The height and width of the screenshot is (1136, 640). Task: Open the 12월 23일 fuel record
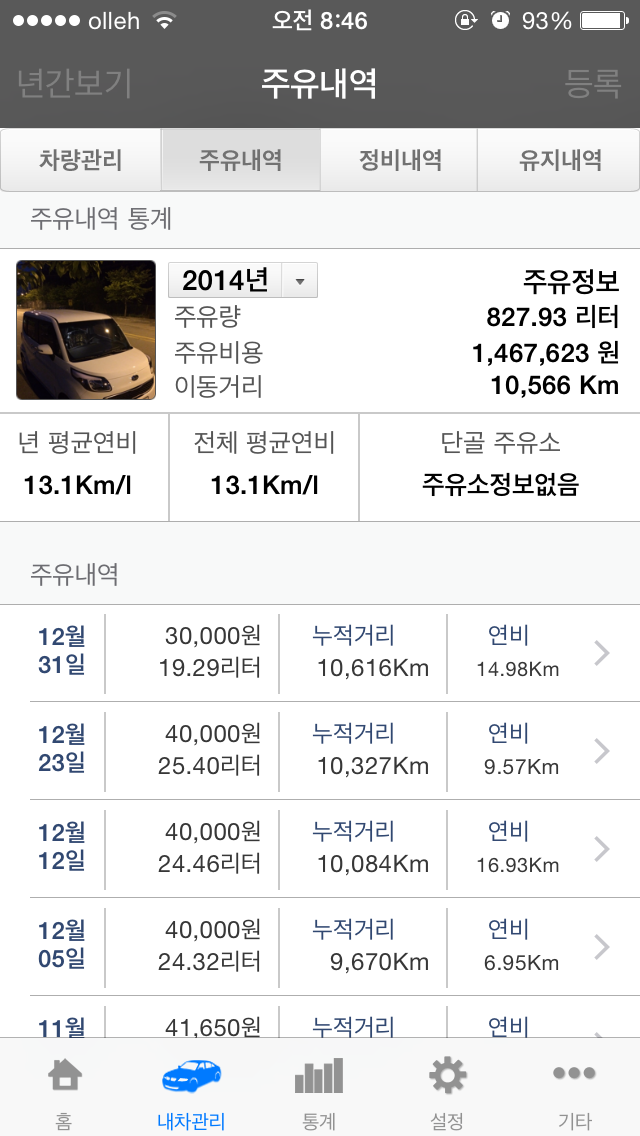pos(320,751)
